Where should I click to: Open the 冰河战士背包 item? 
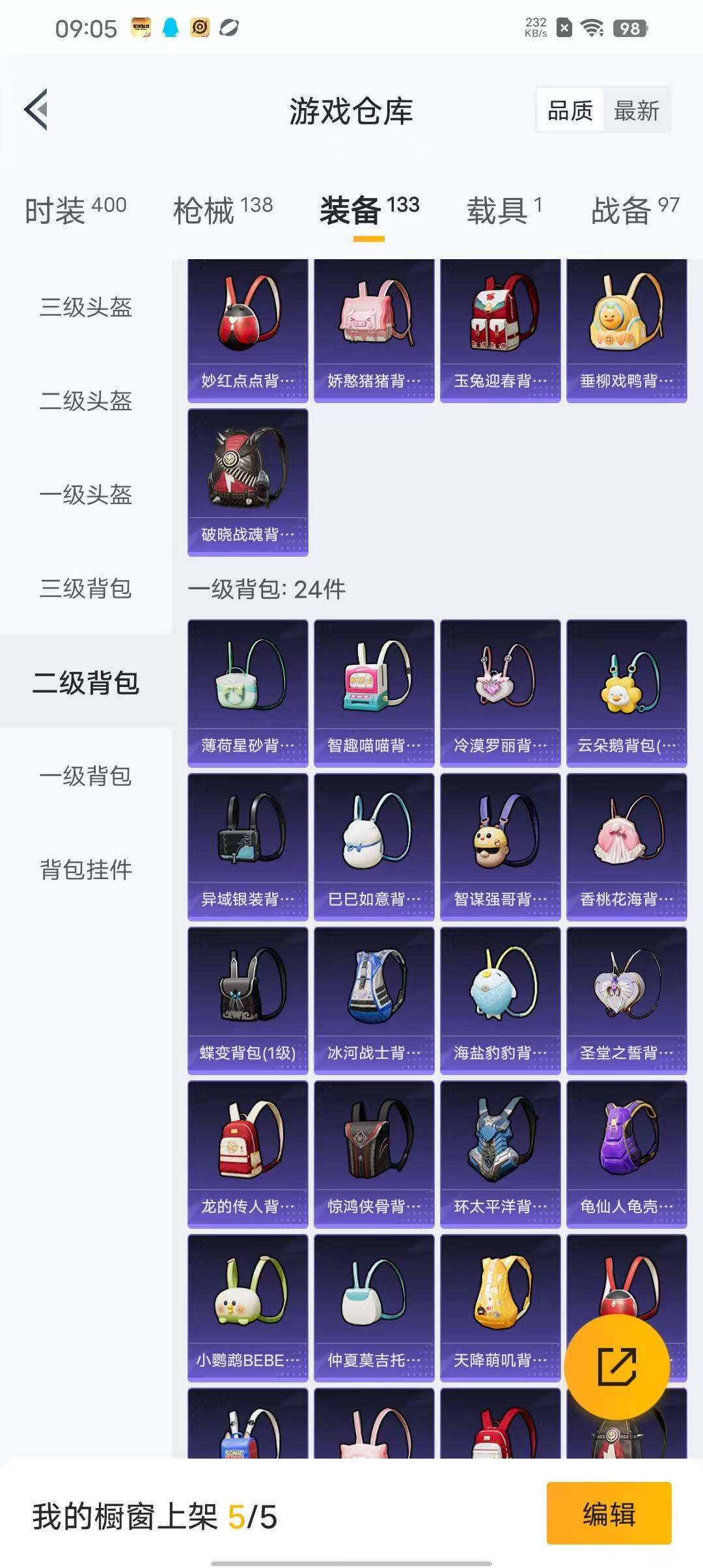point(374,1000)
